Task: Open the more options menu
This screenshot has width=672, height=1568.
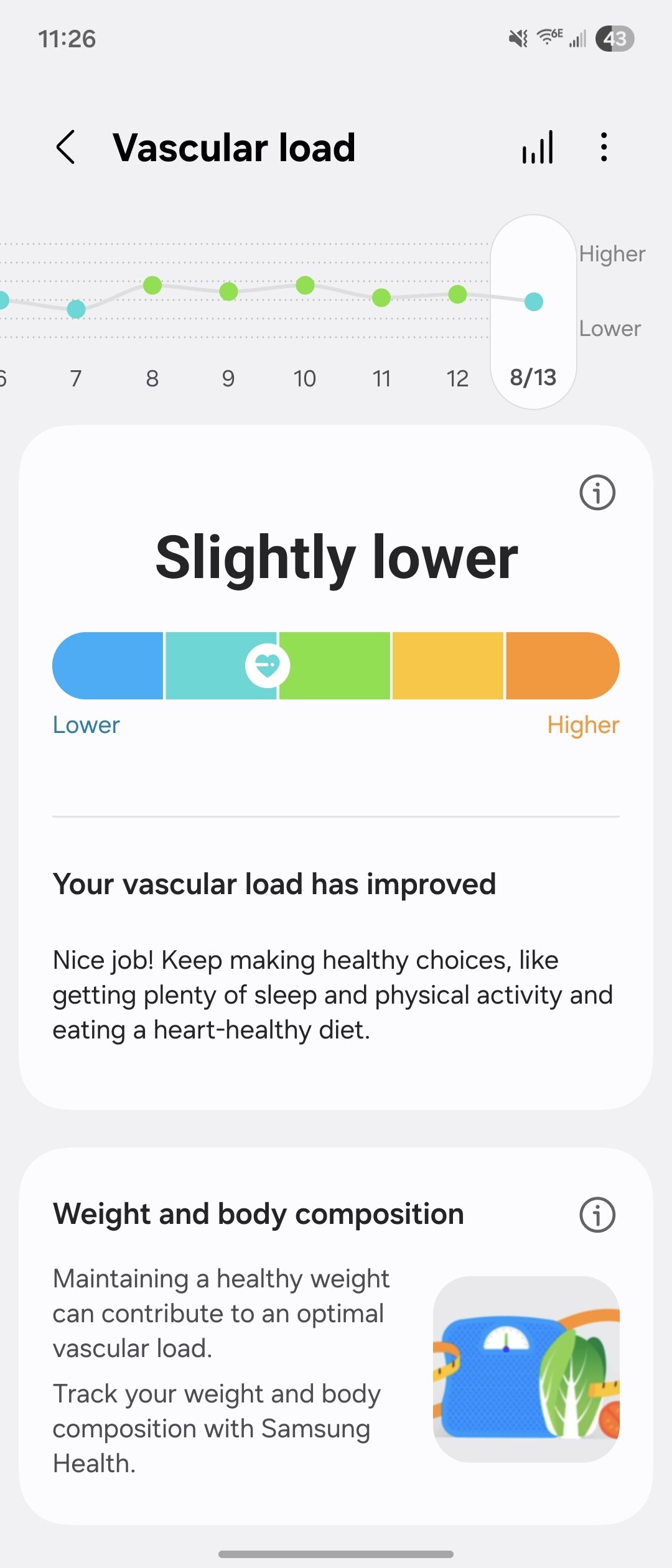Action: [x=604, y=147]
